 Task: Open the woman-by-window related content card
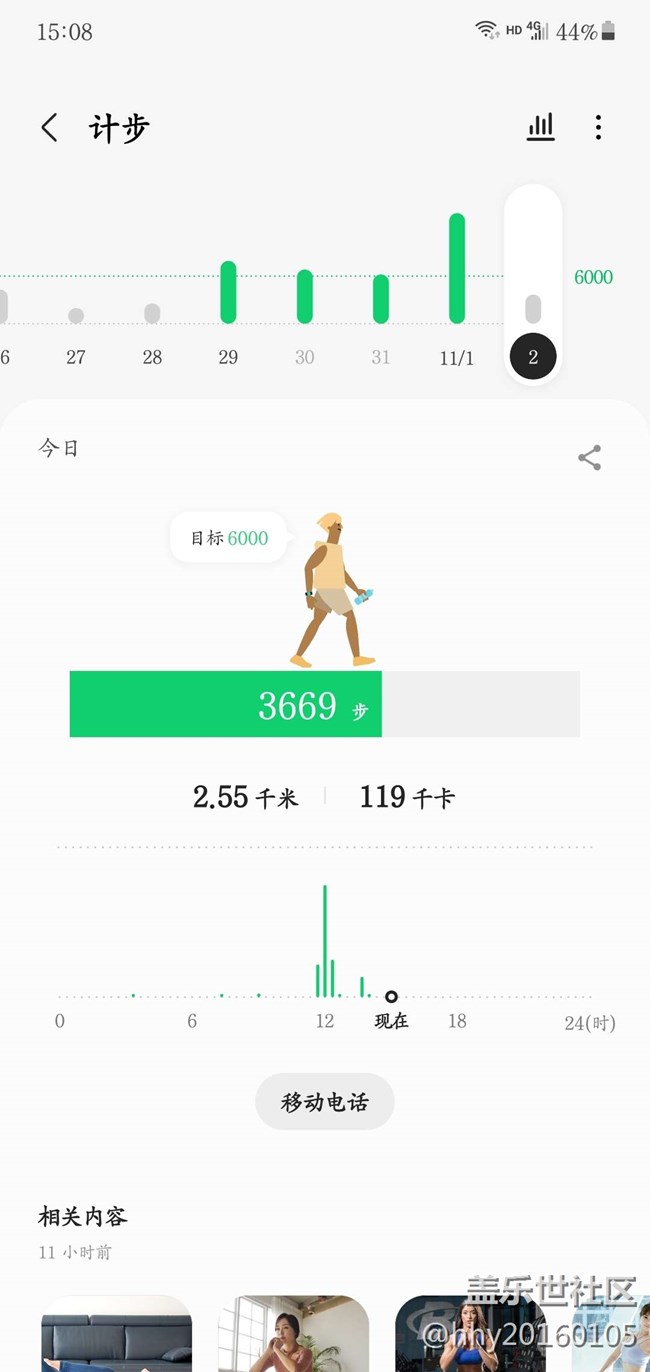(293, 1333)
